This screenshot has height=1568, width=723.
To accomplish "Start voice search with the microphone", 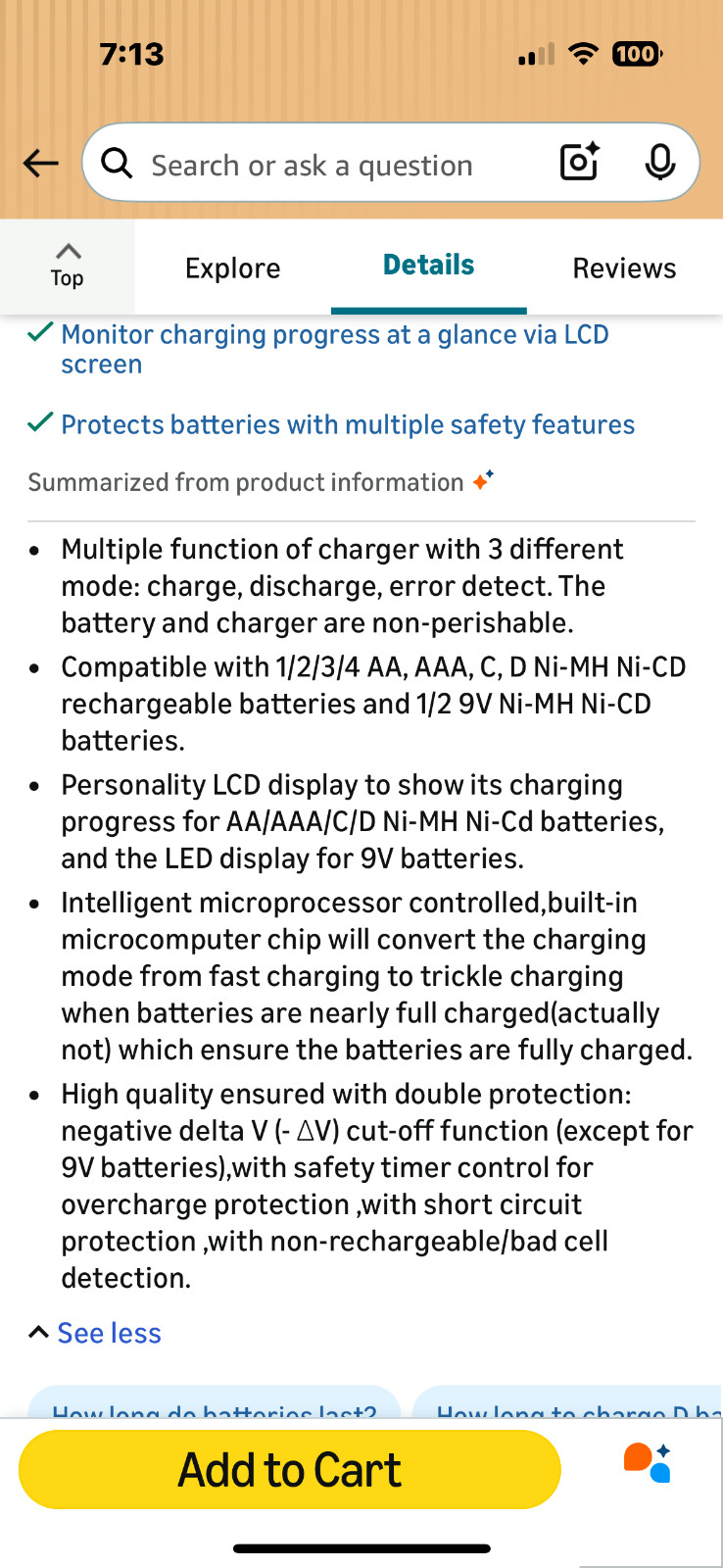I will 660,163.
